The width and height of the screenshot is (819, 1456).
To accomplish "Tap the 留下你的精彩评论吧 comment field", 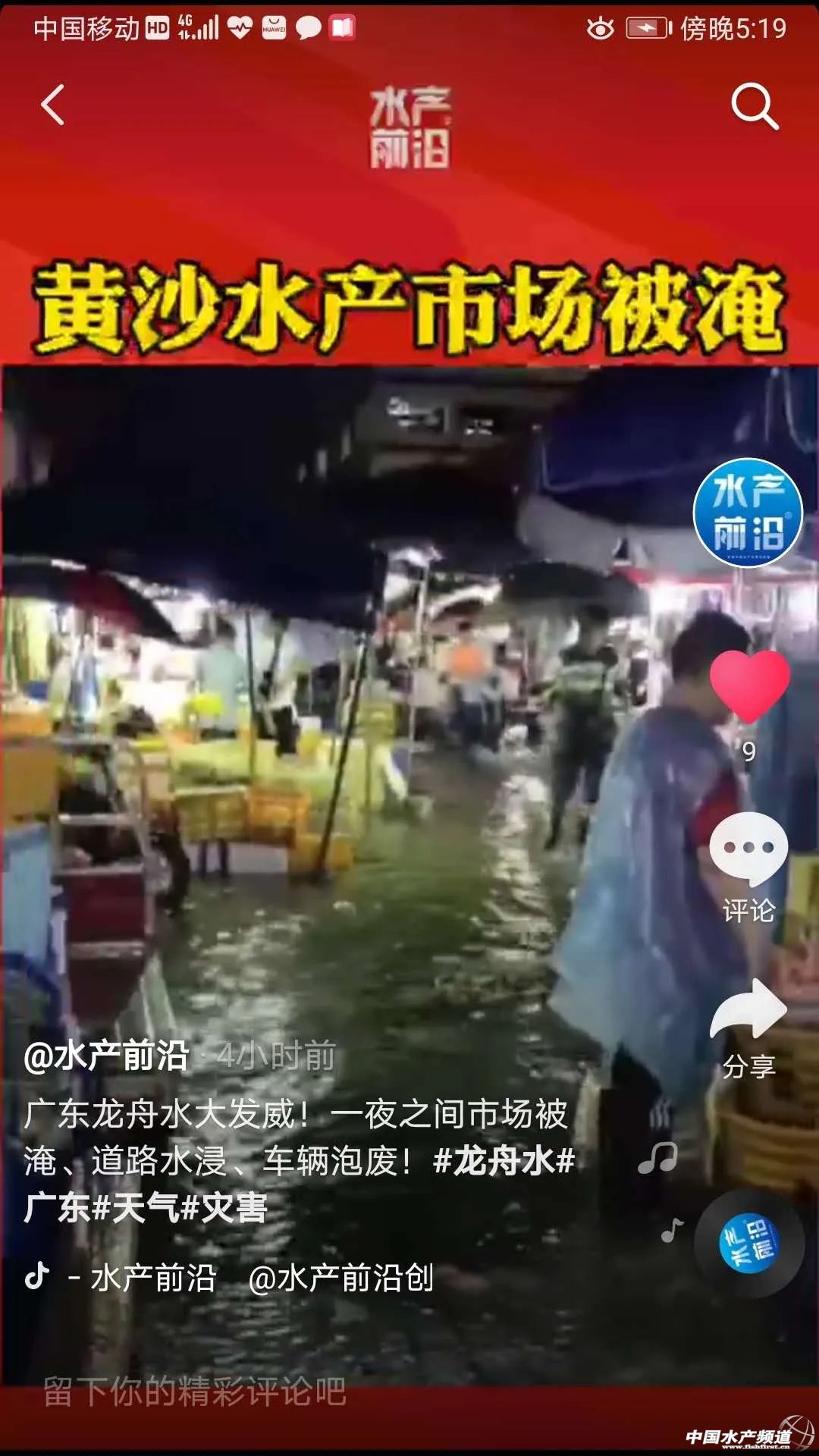I will (195, 1392).
